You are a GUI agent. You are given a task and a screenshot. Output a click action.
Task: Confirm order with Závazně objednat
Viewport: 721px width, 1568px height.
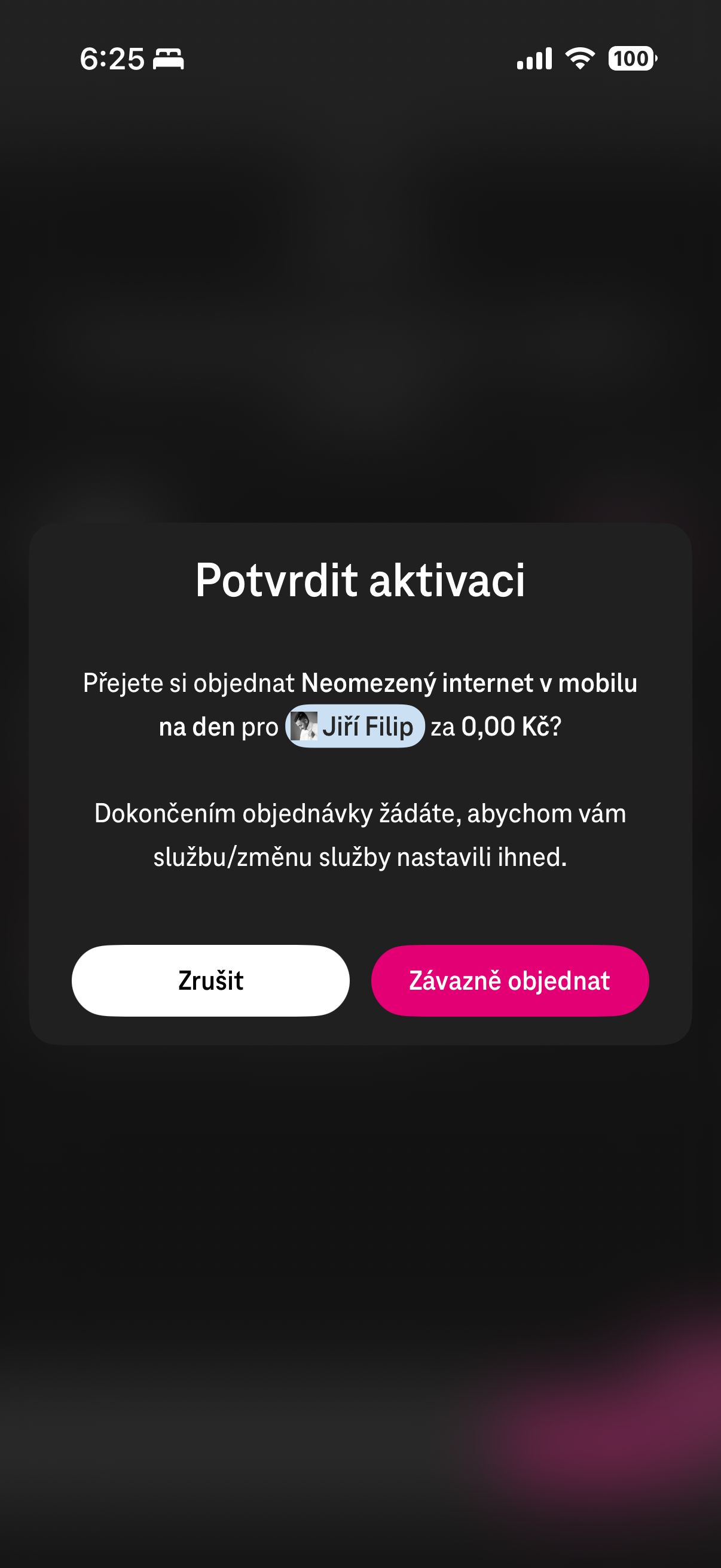click(509, 981)
